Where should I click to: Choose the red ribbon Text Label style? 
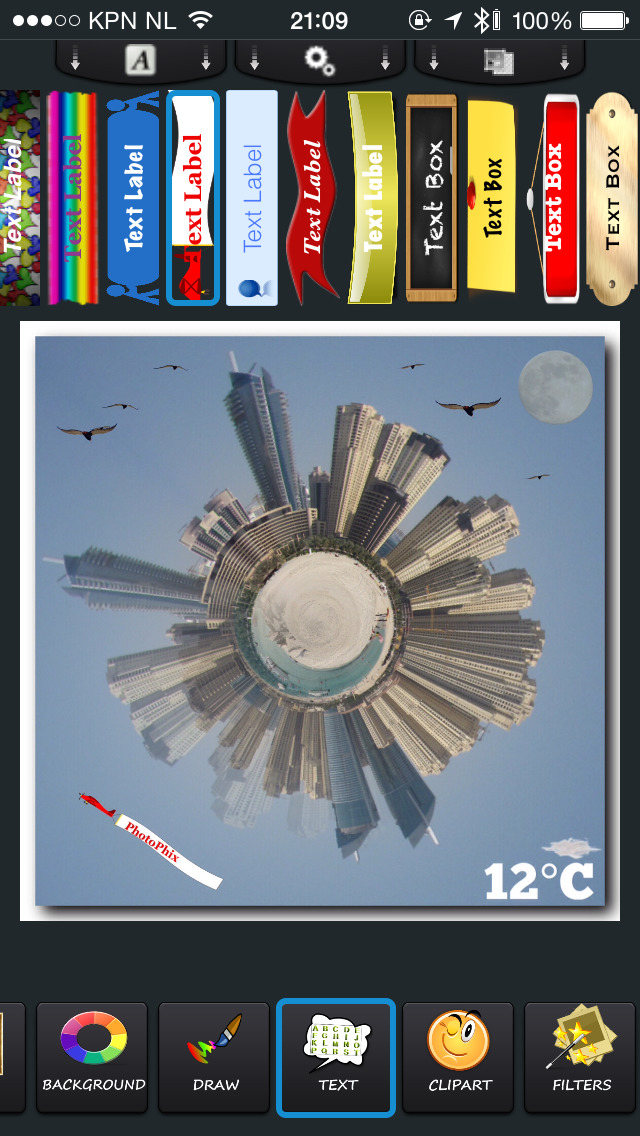(x=313, y=197)
